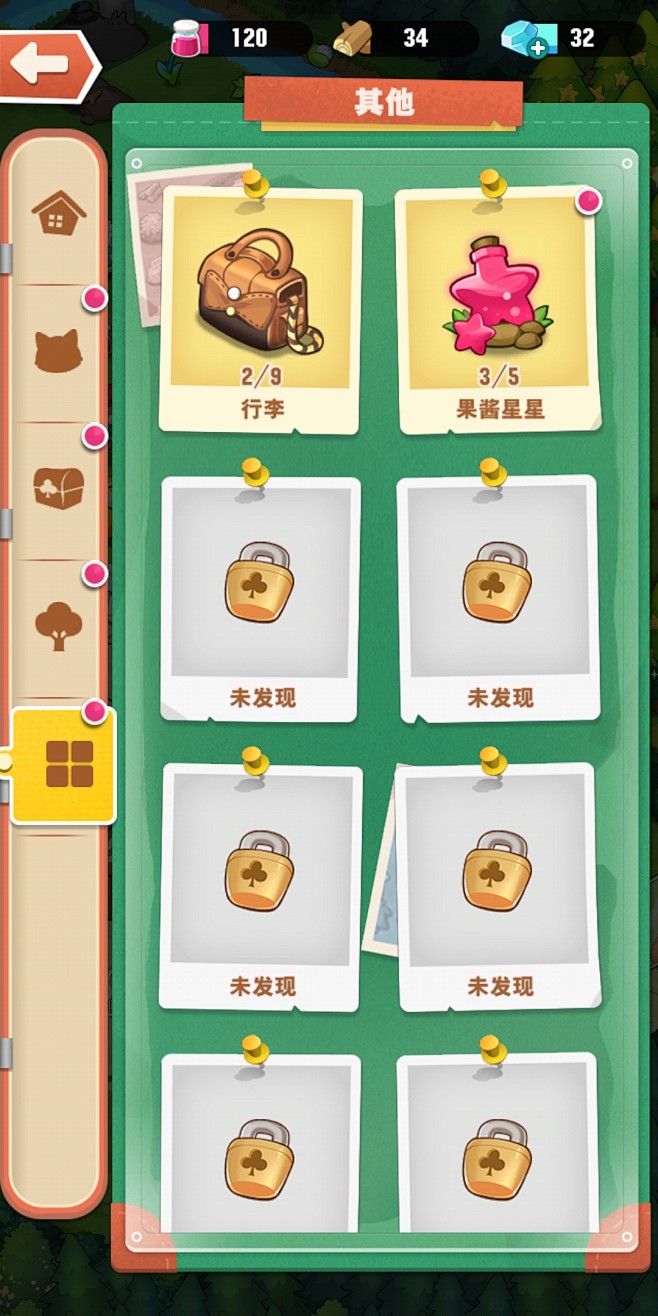Switch to the house tab
This screenshot has height=1316, width=658.
pos(59,212)
